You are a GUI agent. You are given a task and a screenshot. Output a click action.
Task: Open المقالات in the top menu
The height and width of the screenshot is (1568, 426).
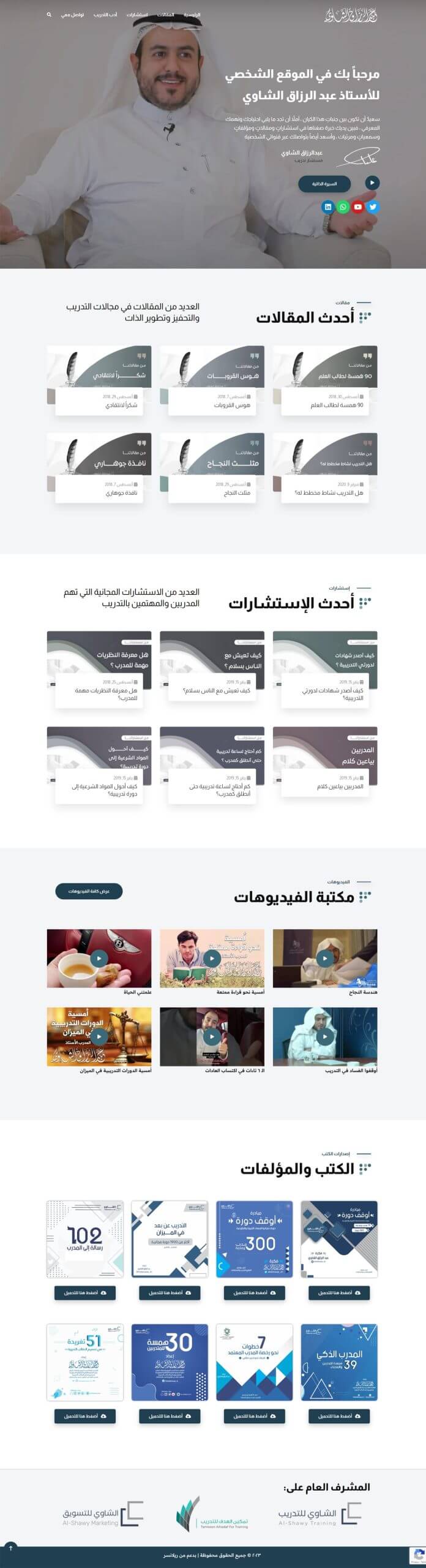tap(166, 15)
